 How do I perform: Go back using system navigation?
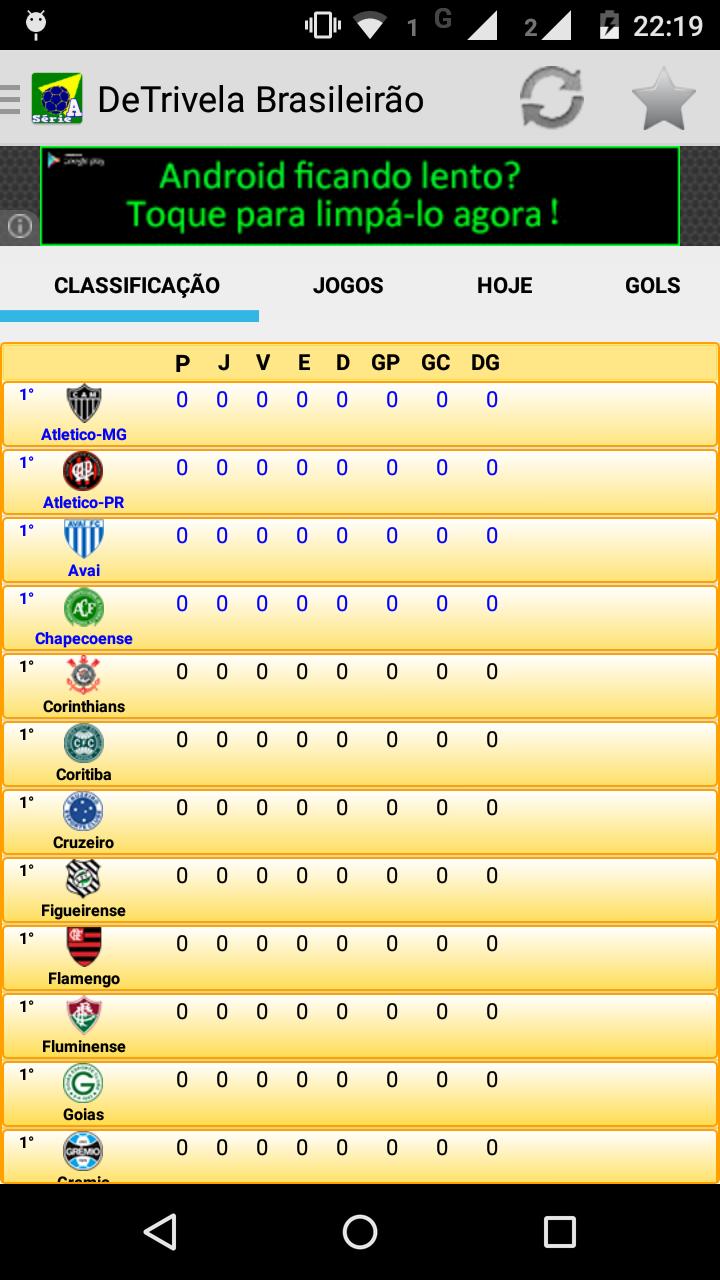tap(160, 1232)
